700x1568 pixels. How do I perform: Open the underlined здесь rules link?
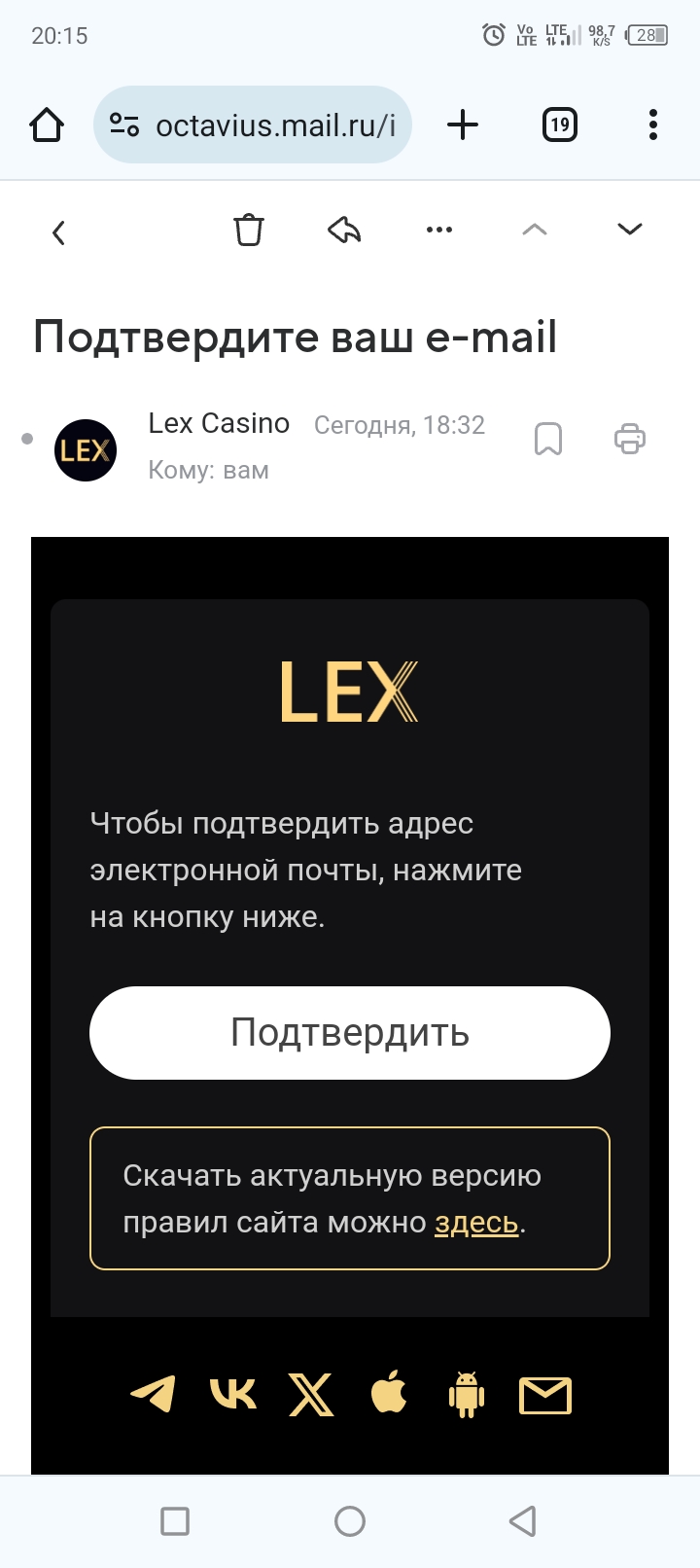476,1223
